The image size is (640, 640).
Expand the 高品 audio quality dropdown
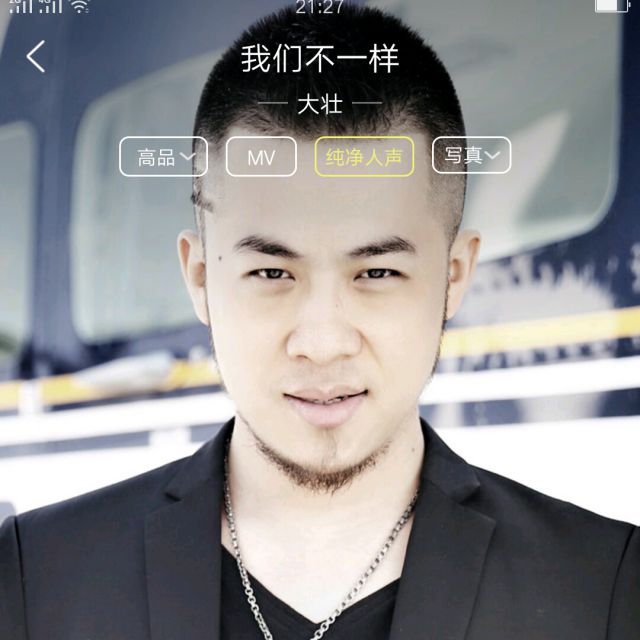tap(163, 157)
